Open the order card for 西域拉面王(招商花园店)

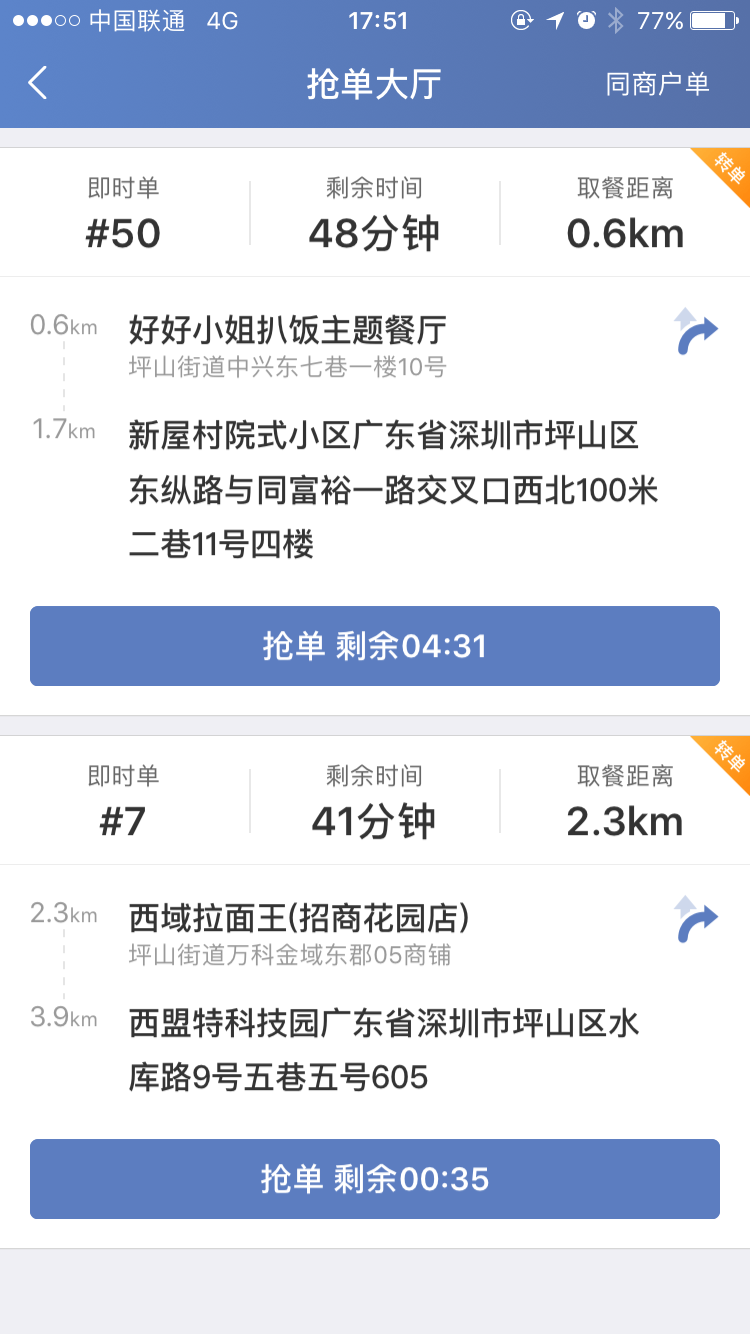tap(375, 992)
